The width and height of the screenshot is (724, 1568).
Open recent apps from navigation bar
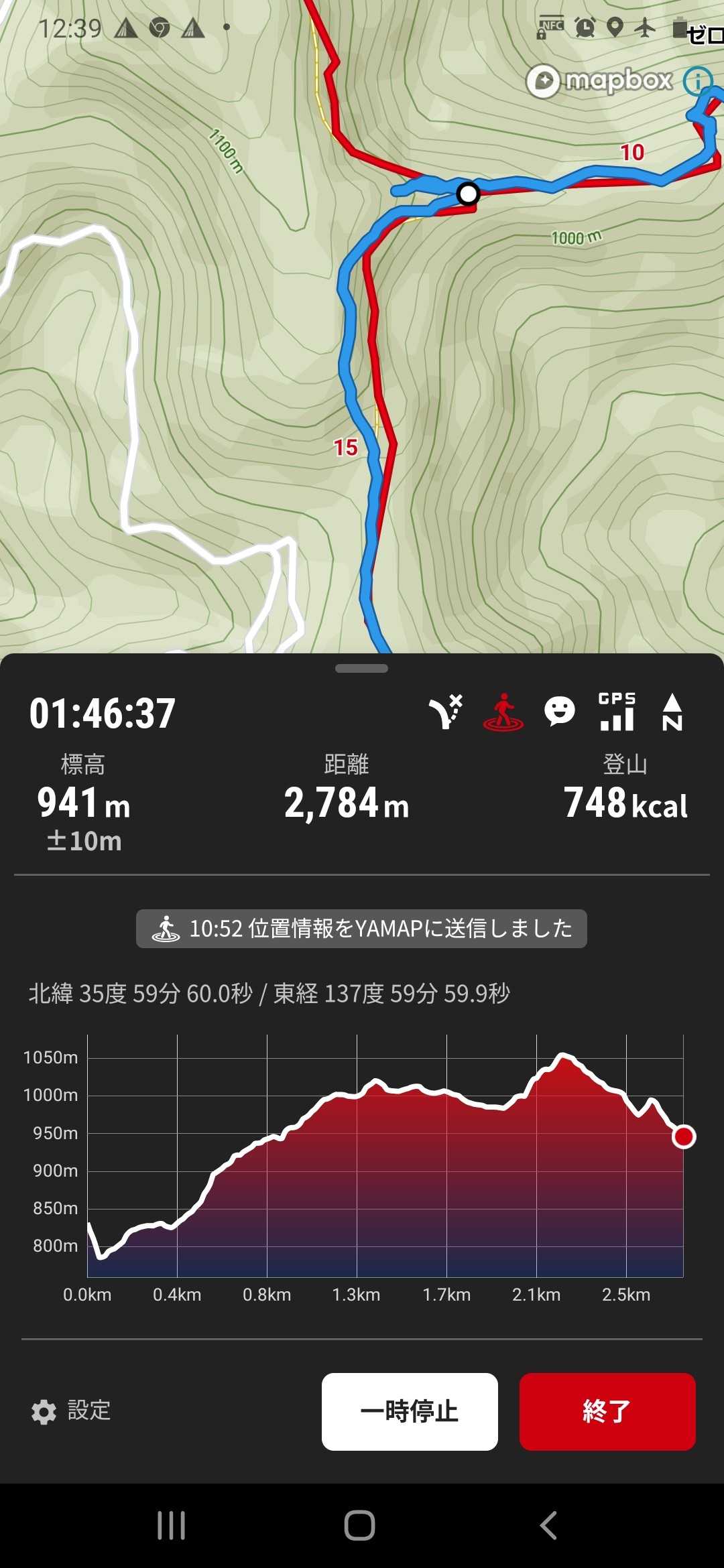coord(172,1526)
